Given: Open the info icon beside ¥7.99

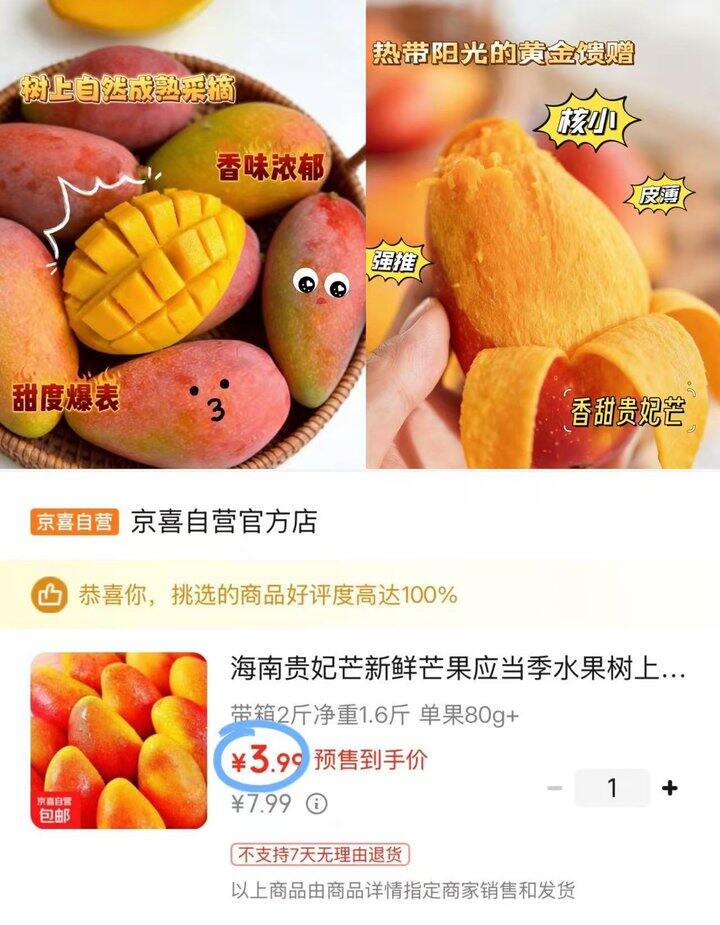Looking at the screenshot, I should coord(316,803).
